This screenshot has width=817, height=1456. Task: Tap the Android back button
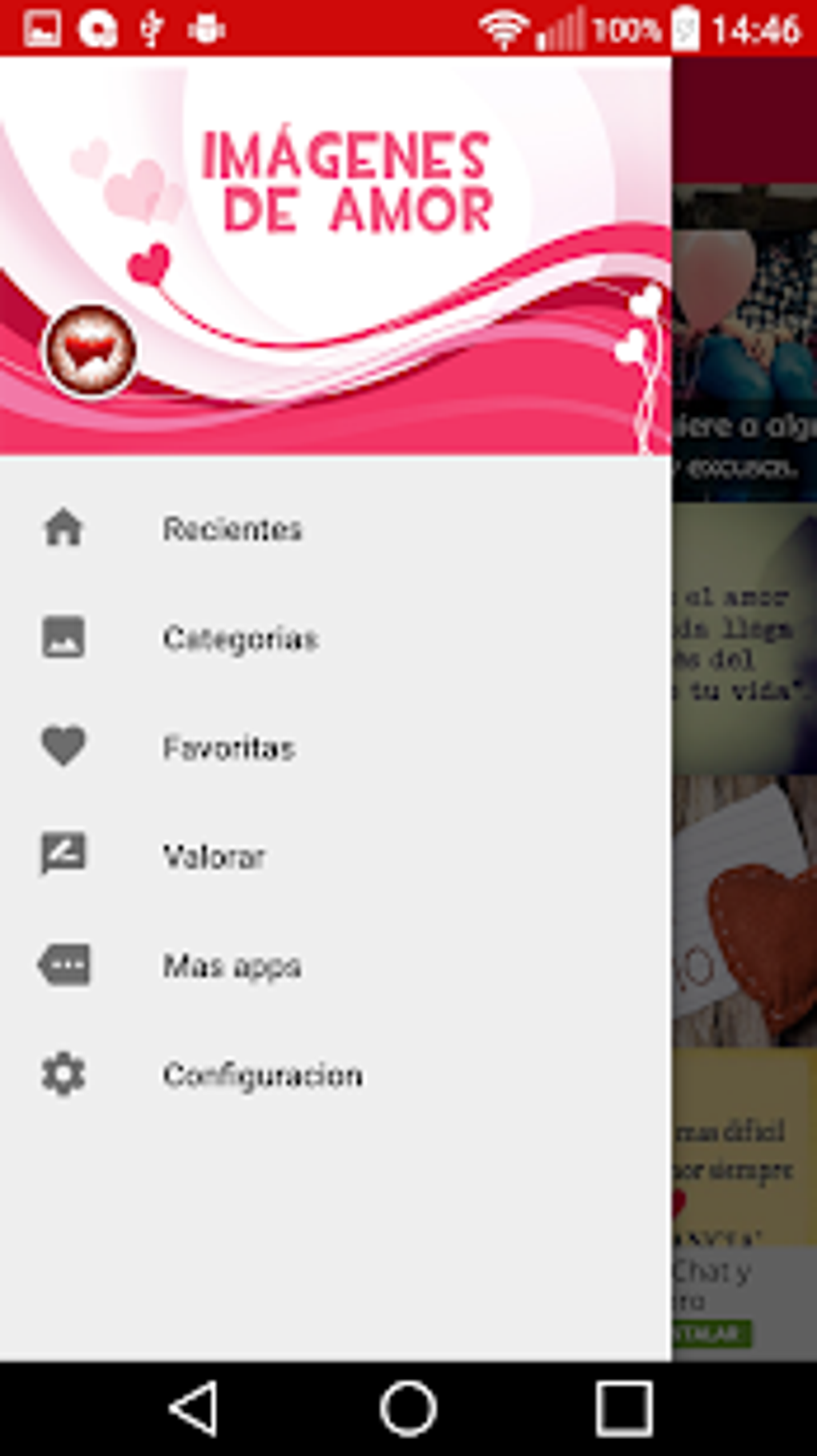coord(195,1408)
